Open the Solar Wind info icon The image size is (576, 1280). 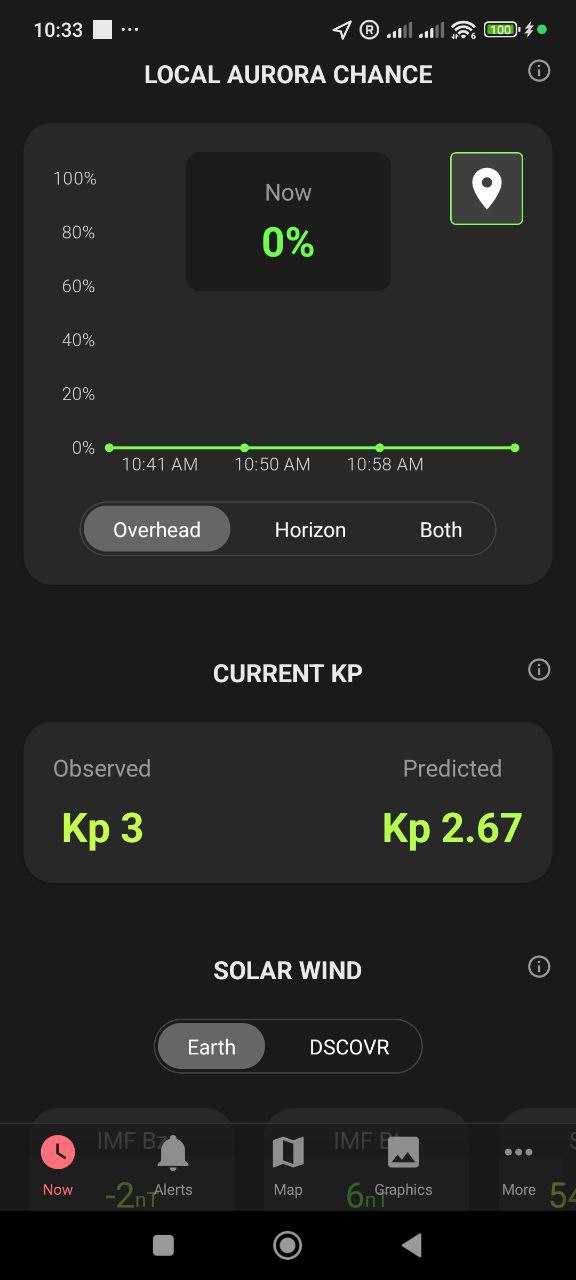tap(539, 967)
